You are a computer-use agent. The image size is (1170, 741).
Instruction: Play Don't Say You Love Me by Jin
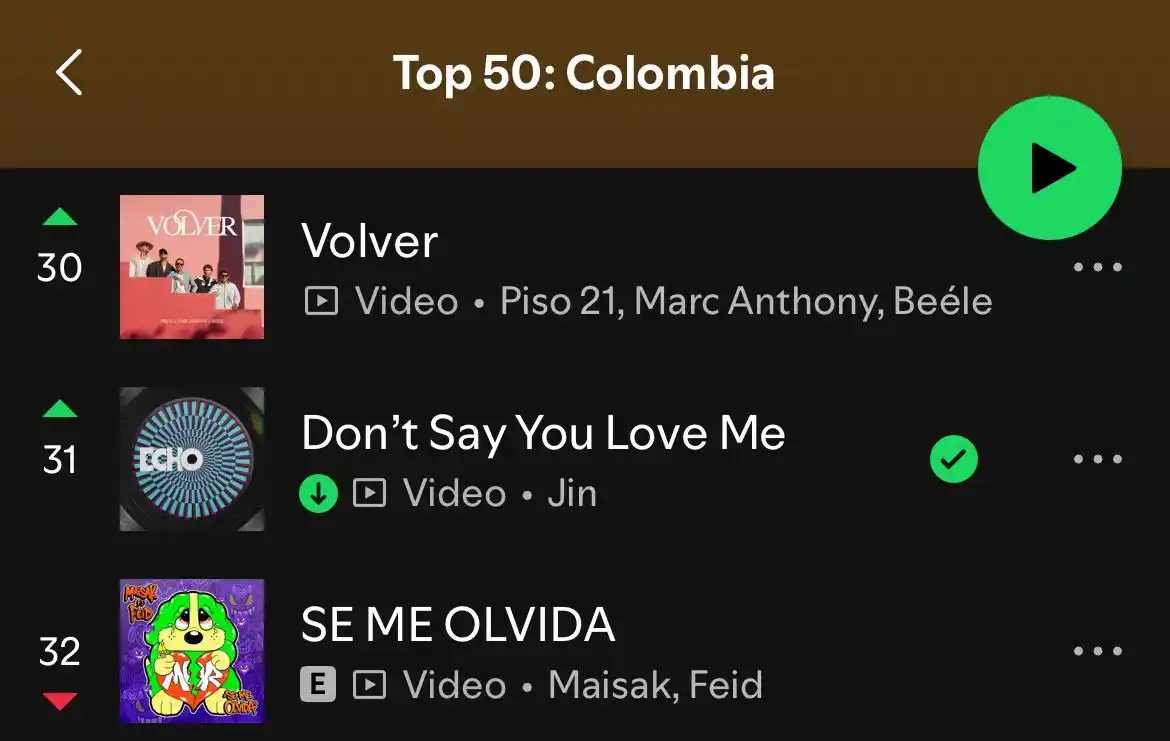[542, 435]
